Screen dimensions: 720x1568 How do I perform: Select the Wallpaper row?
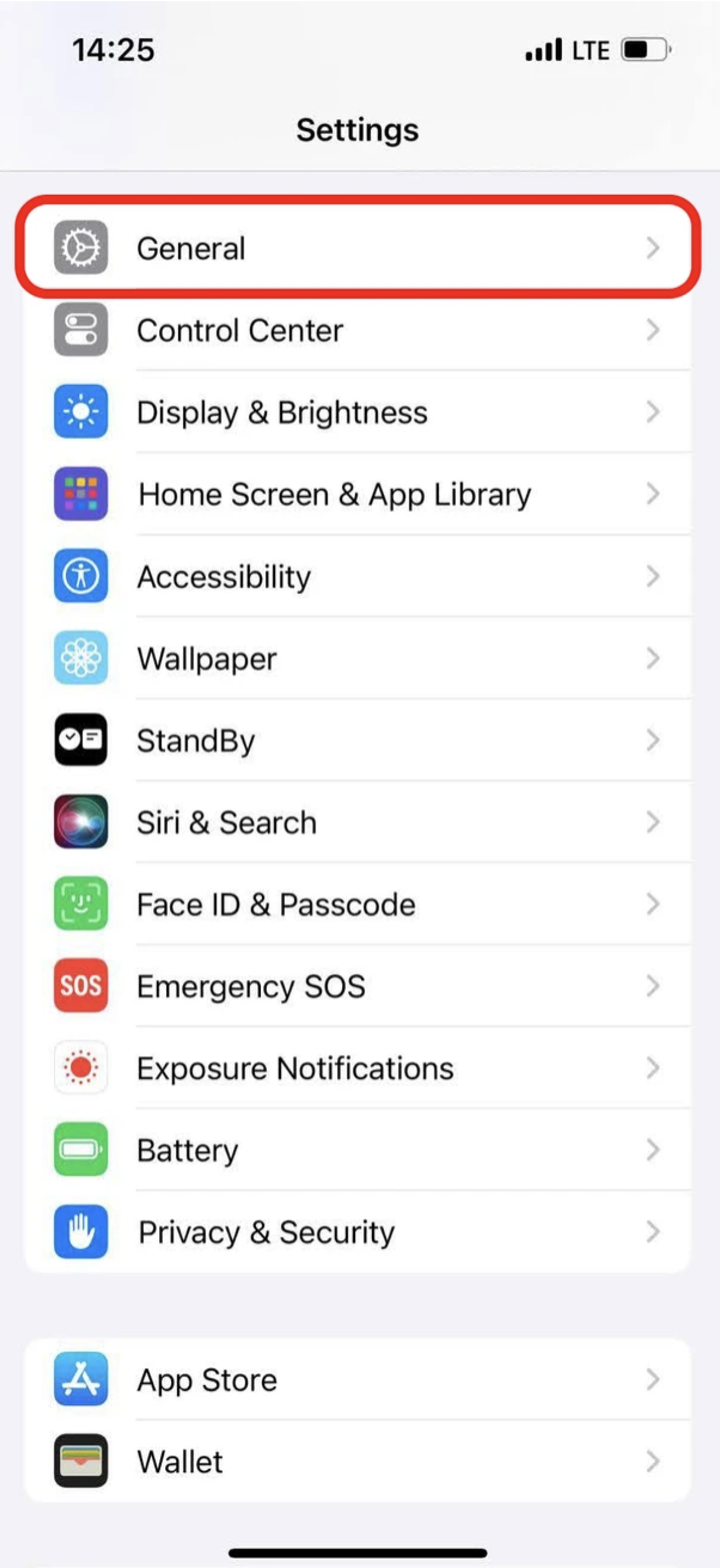point(358,659)
